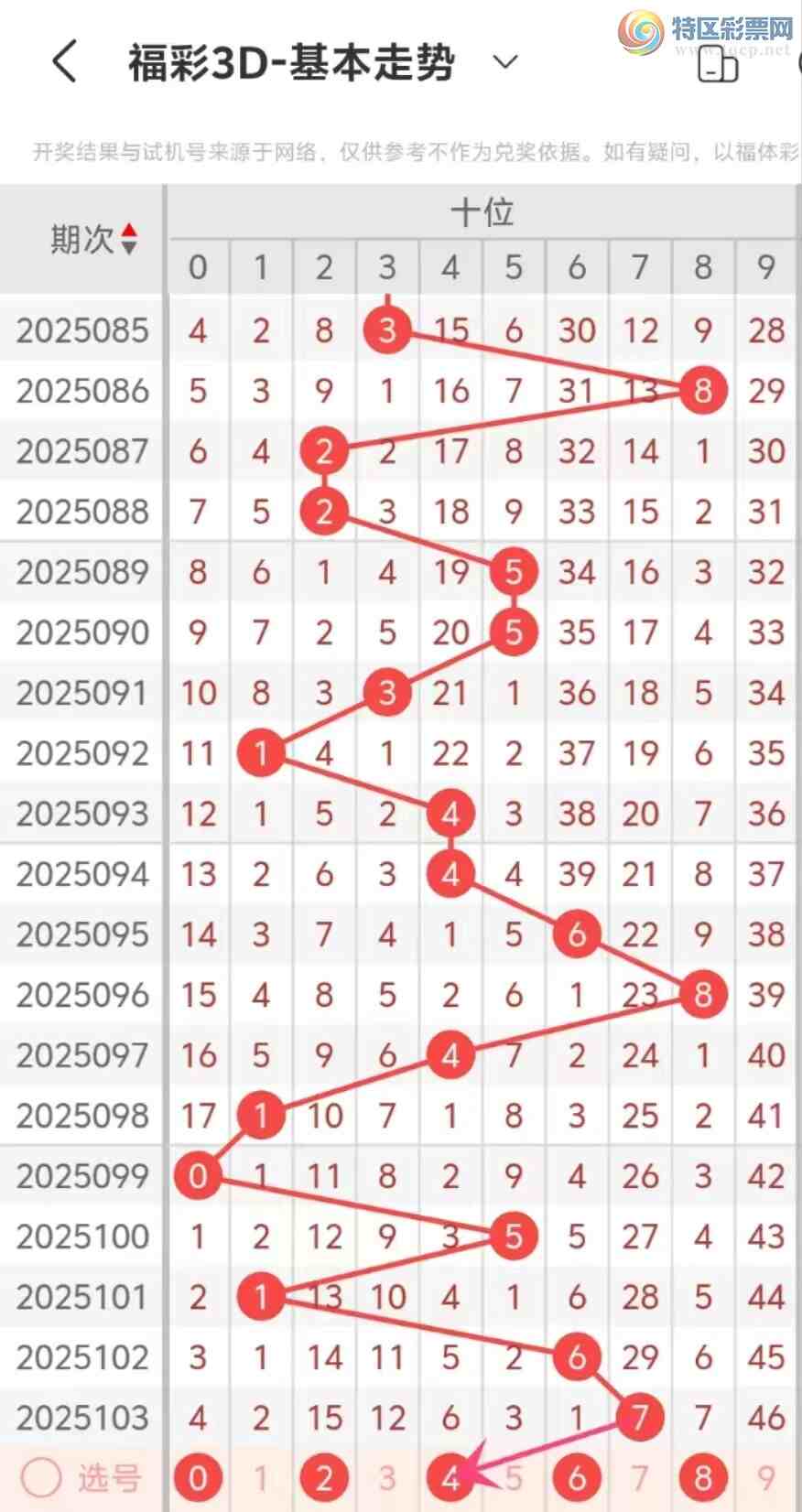Image resolution: width=802 pixels, height=1512 pixels.
Task: Select number 1 in 选号 row
Action: (261, 1477)
